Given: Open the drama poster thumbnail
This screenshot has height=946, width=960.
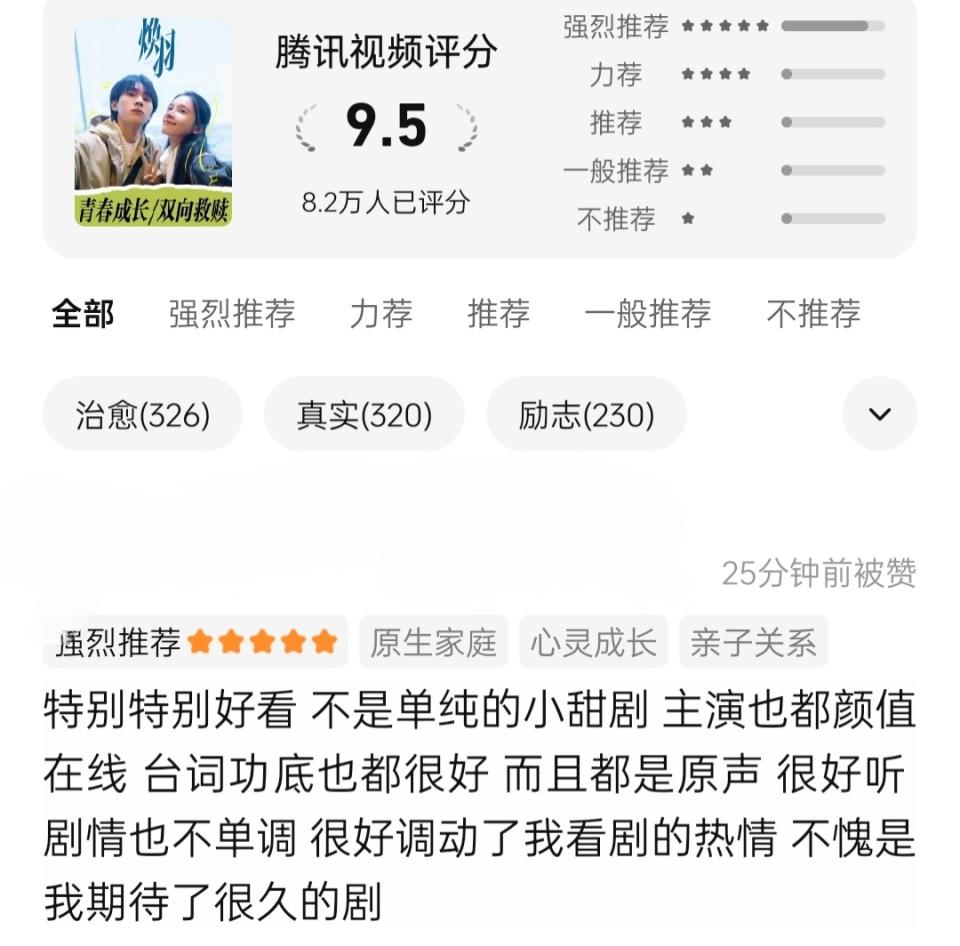Looking at the screenshot, I should [153, 121].
